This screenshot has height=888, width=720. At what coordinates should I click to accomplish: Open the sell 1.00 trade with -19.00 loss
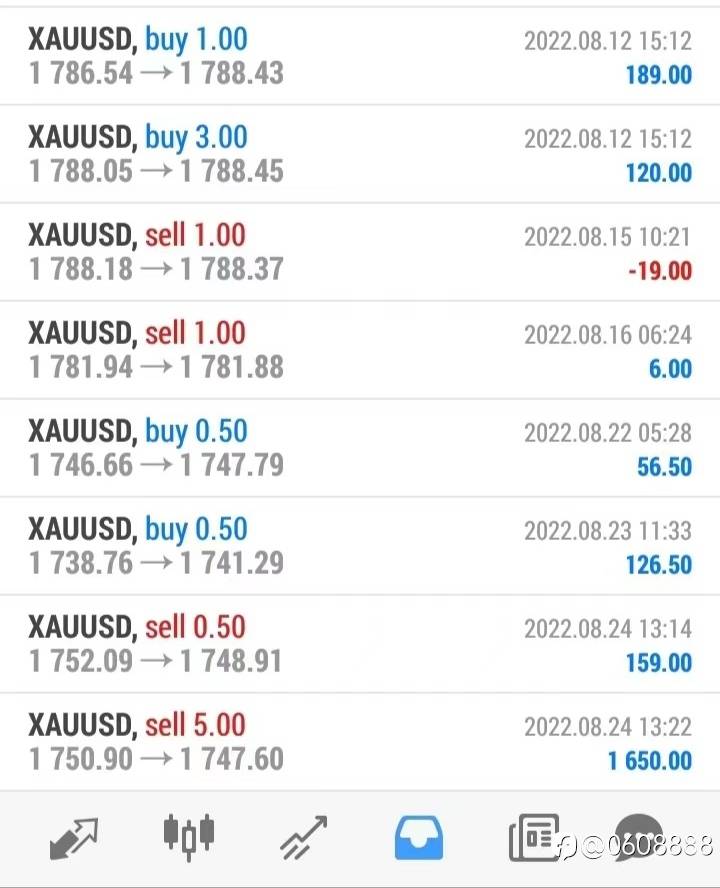[x=360, y=252]
